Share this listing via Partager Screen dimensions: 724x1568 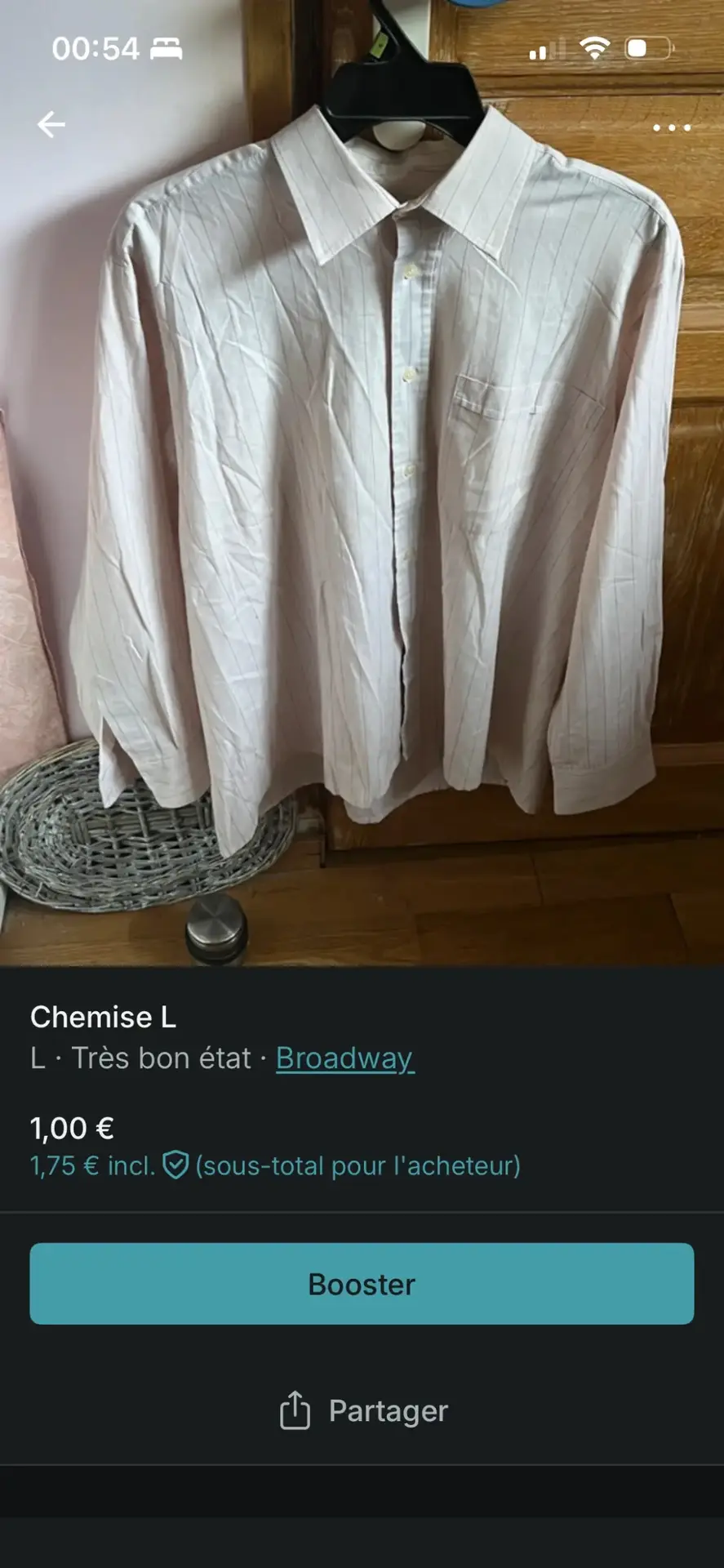click(x=363, y=1410)
